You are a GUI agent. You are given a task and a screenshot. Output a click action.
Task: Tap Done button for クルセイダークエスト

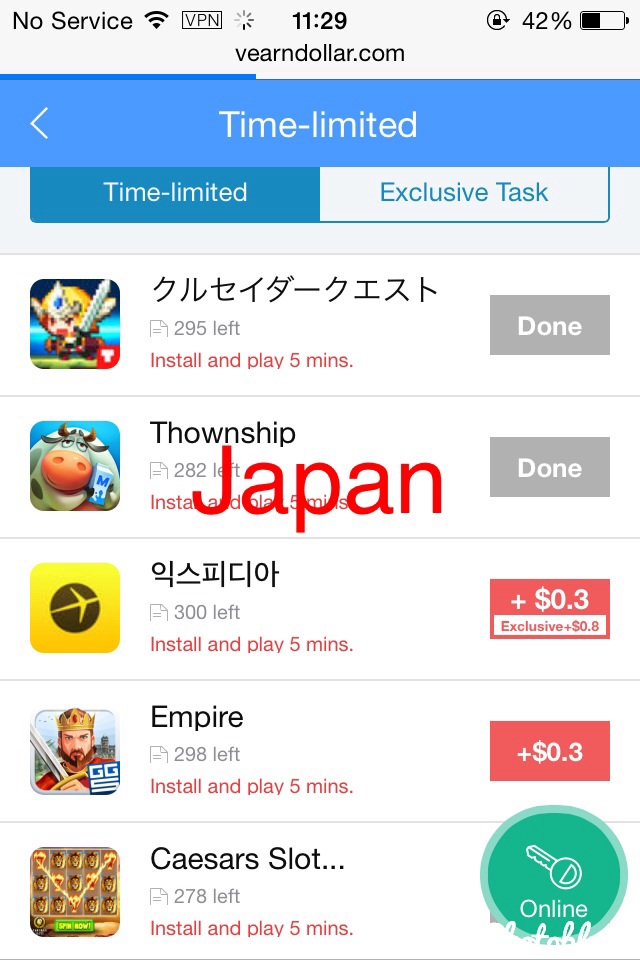click(x=549, y=325)
